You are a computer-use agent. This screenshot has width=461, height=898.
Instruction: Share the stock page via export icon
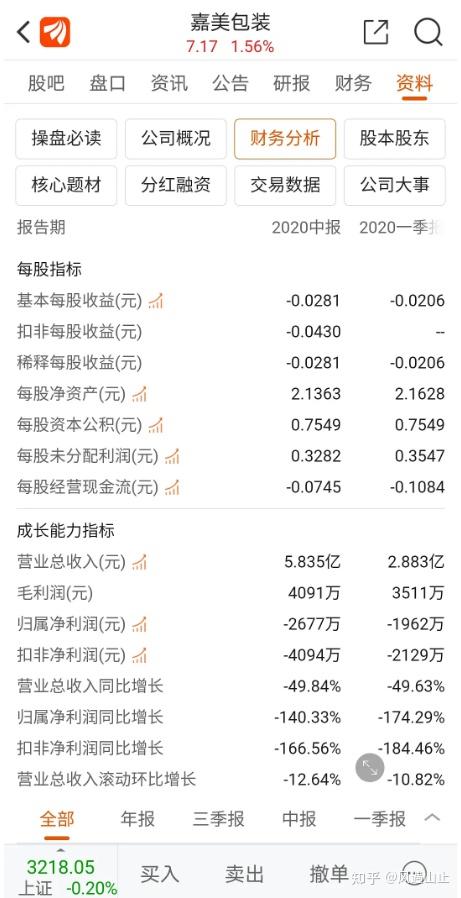(376, 32)
